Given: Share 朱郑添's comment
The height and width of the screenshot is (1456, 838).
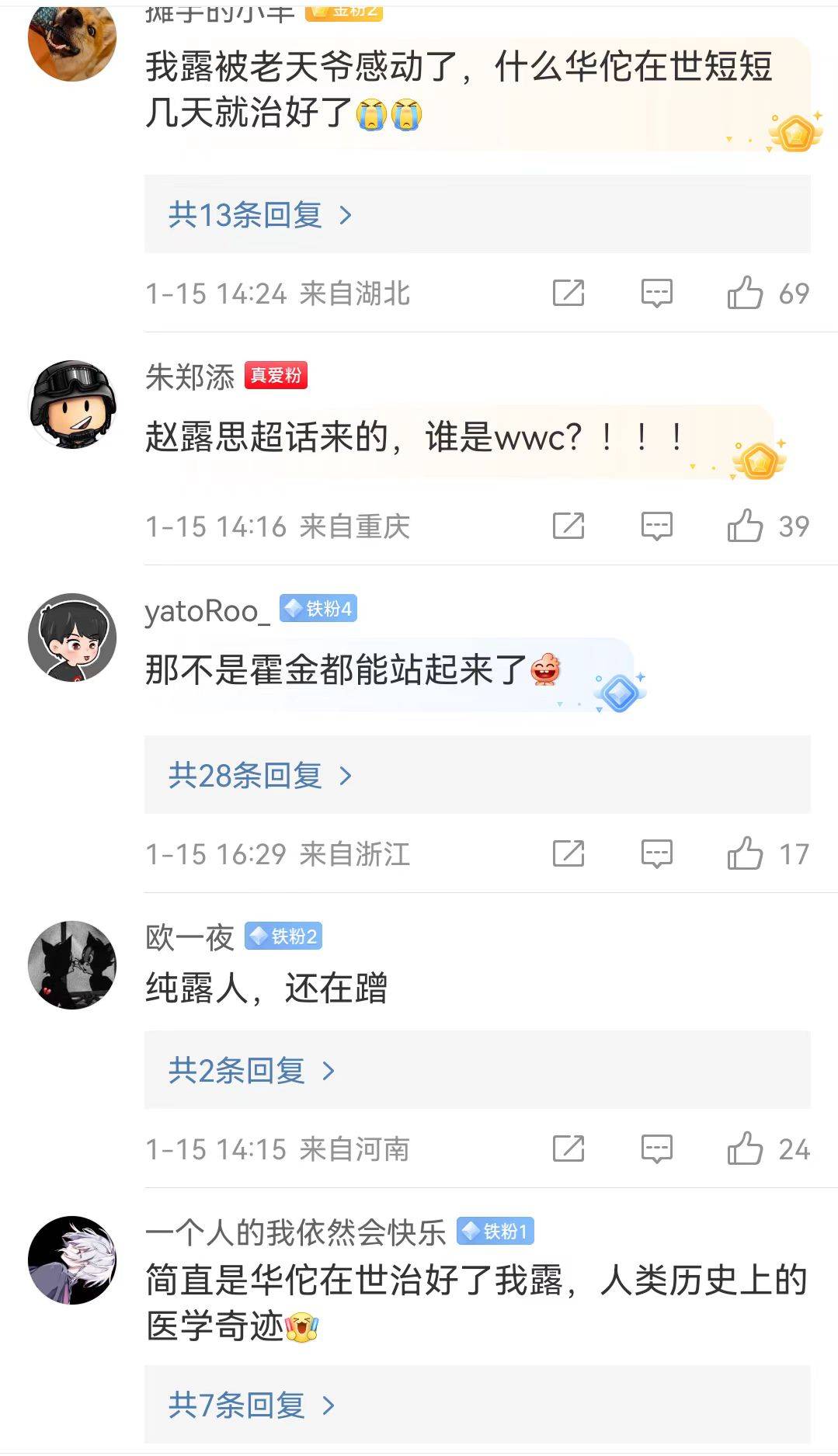Looking at the screenshot, I should pyautogui.click(x=568, y=526).
